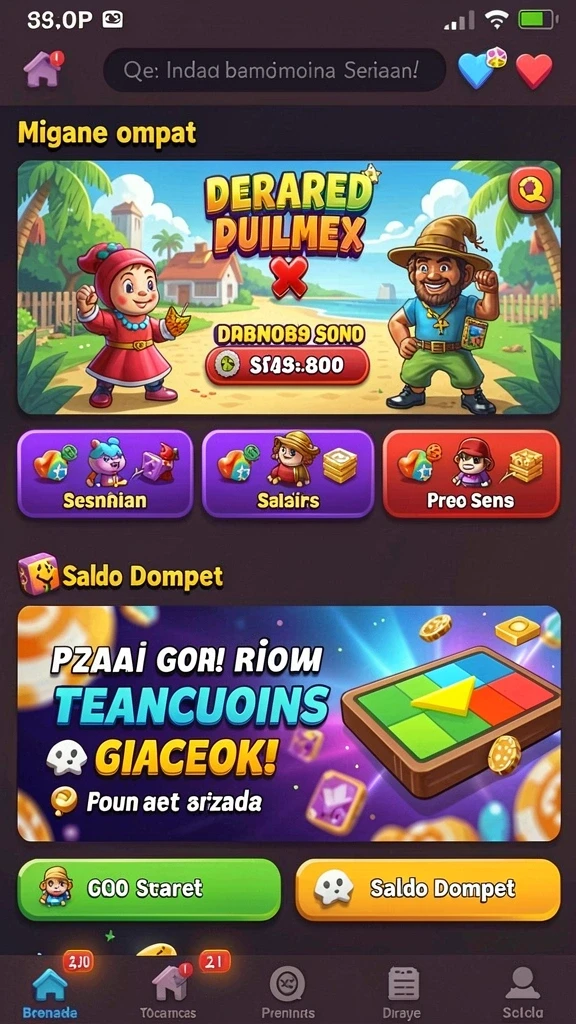The height and width of the screenshot is (1024, 576).
Task: Tap the search icon on the banner
Action: pos(530,190)
